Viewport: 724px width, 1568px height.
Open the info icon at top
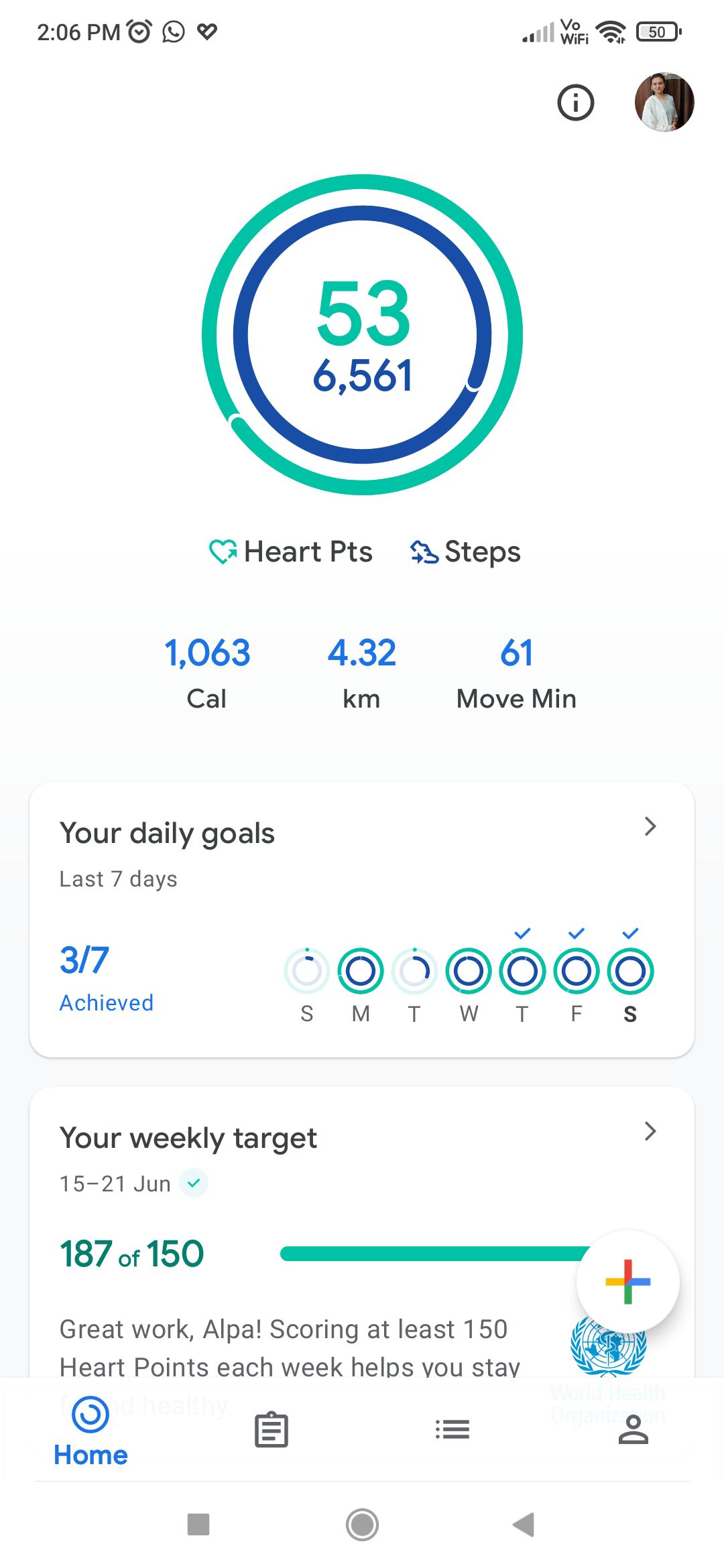[576, 103]
